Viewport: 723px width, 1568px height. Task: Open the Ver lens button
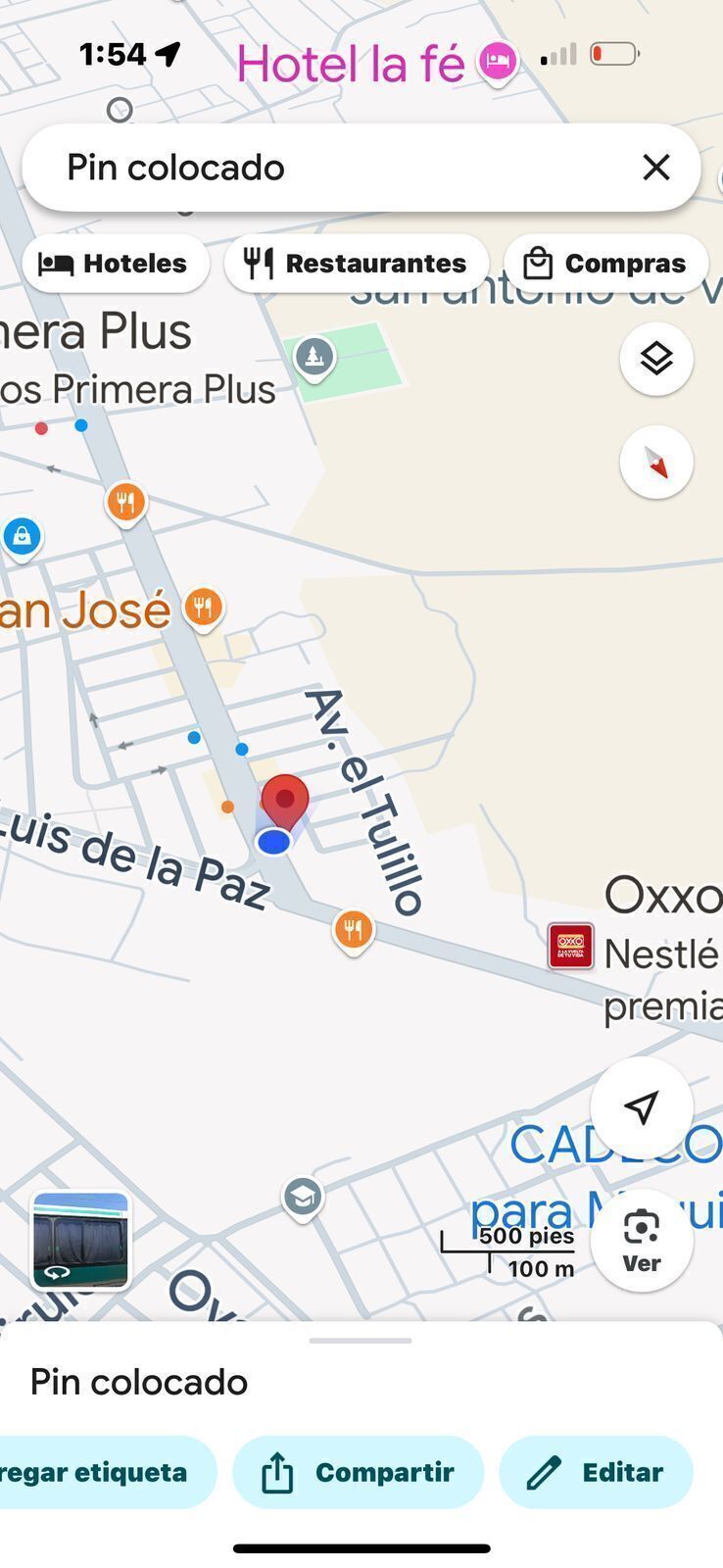642,1240
